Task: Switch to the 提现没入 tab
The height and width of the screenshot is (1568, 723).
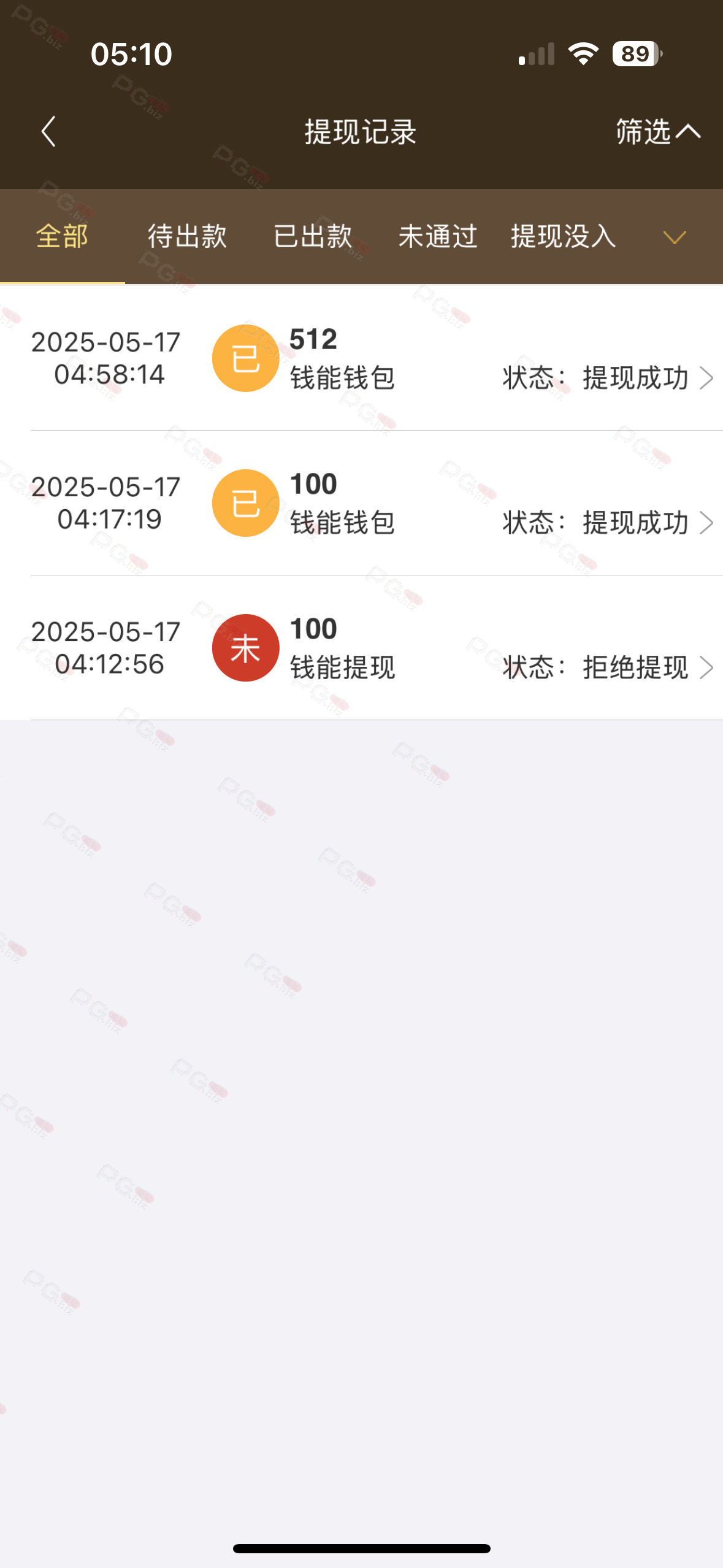Action: point(563,236)
